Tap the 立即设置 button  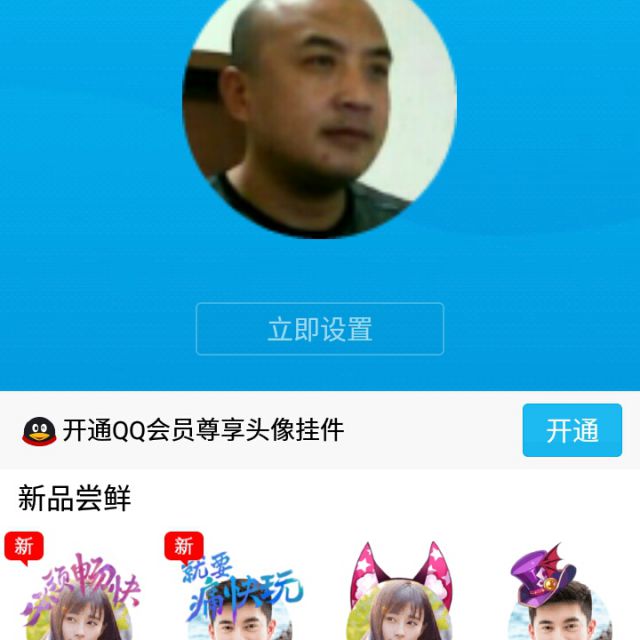(x=319, y=329)
